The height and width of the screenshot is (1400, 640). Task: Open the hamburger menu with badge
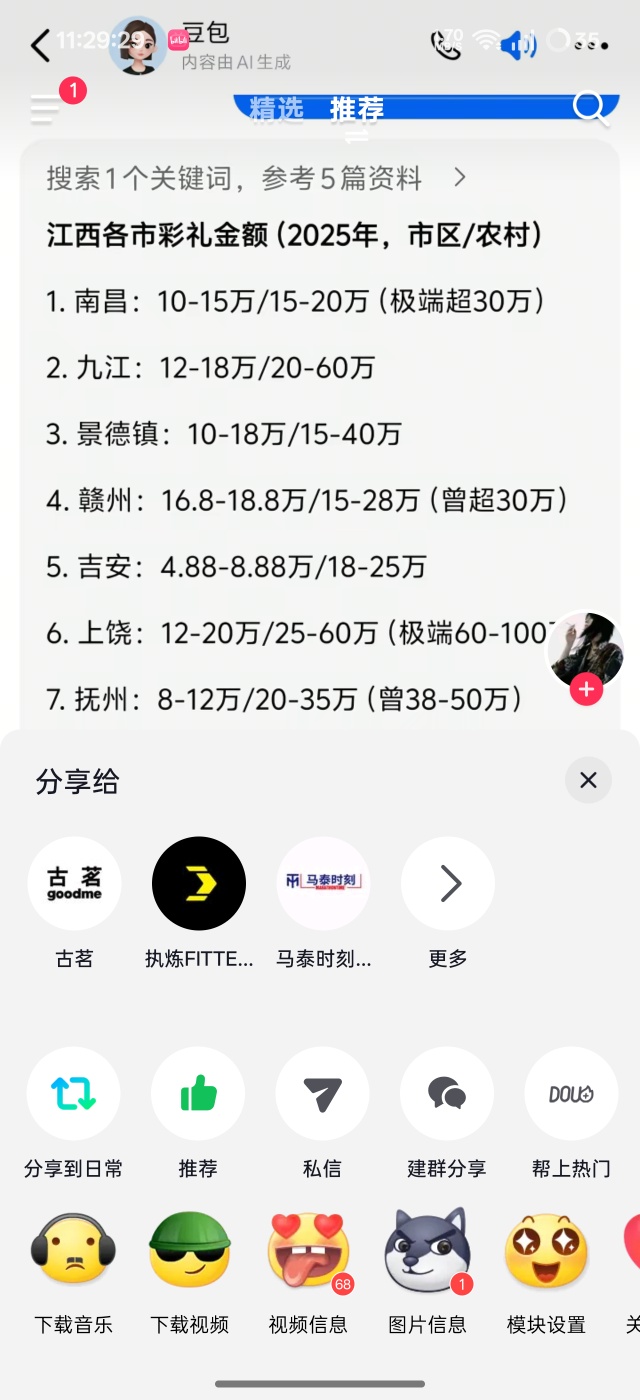(x=47, y=109)
